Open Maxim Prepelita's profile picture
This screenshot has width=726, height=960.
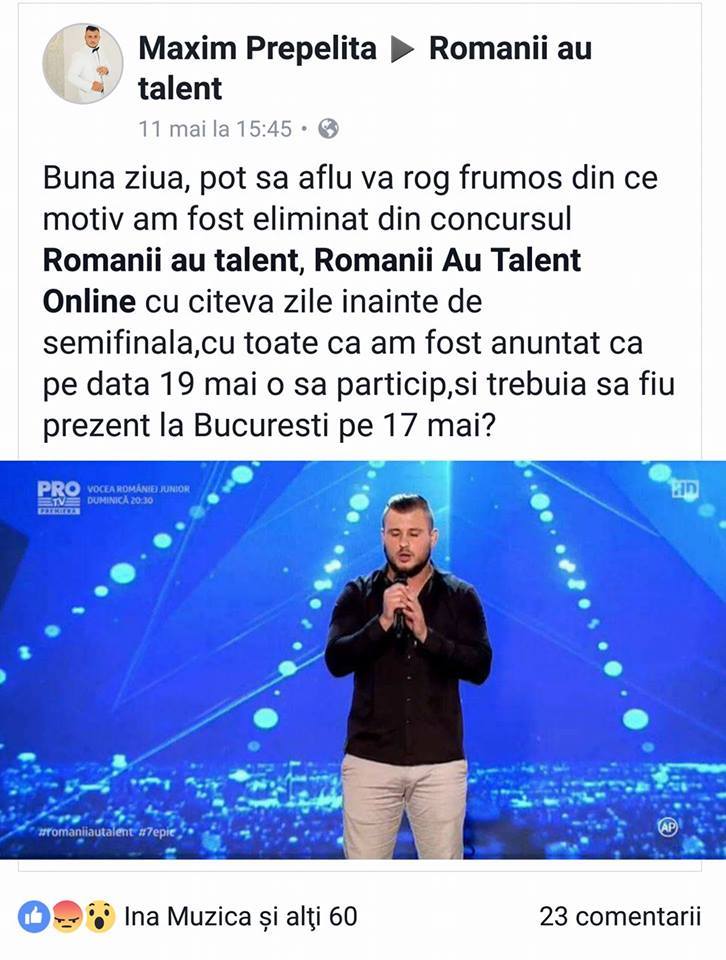coord(82,66)
